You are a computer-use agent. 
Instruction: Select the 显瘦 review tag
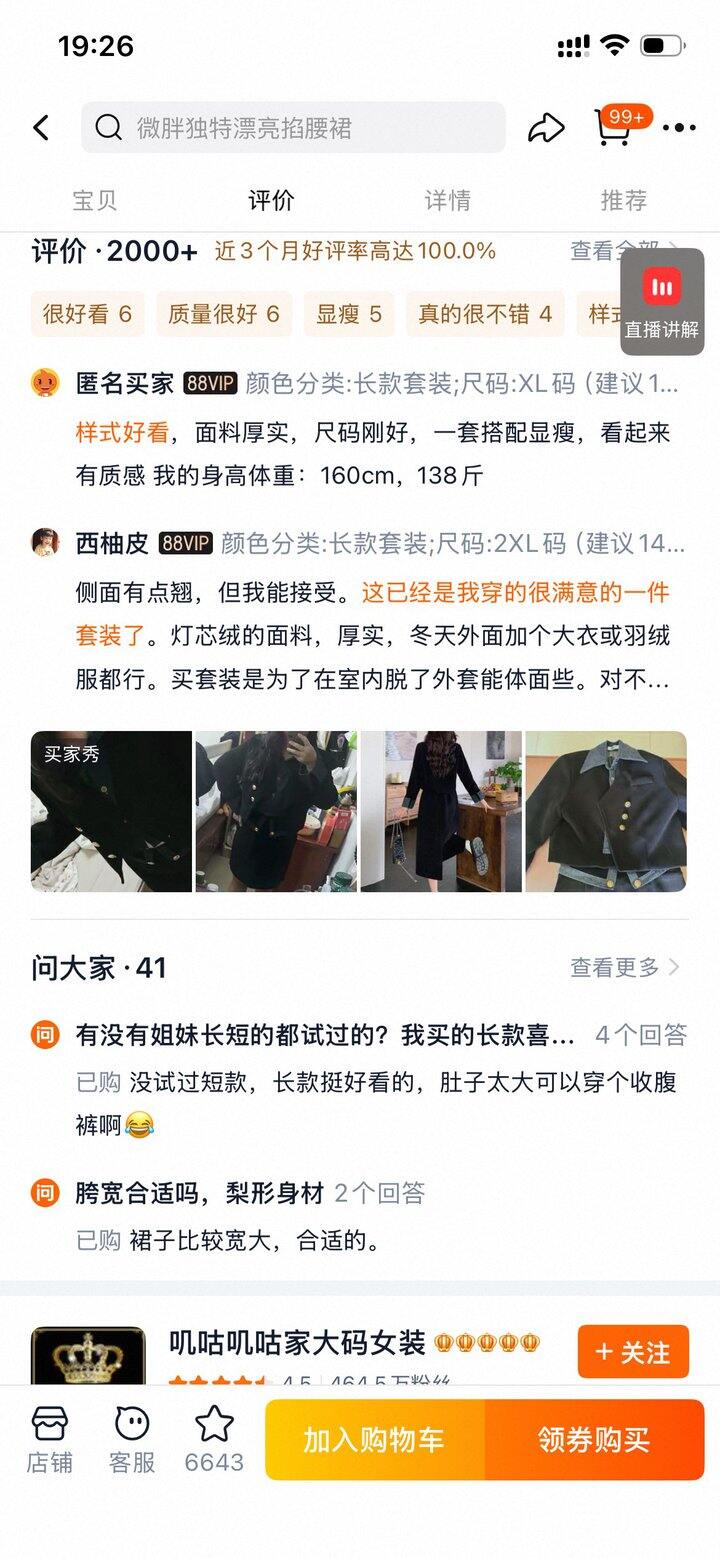click(x=349, y=314)
